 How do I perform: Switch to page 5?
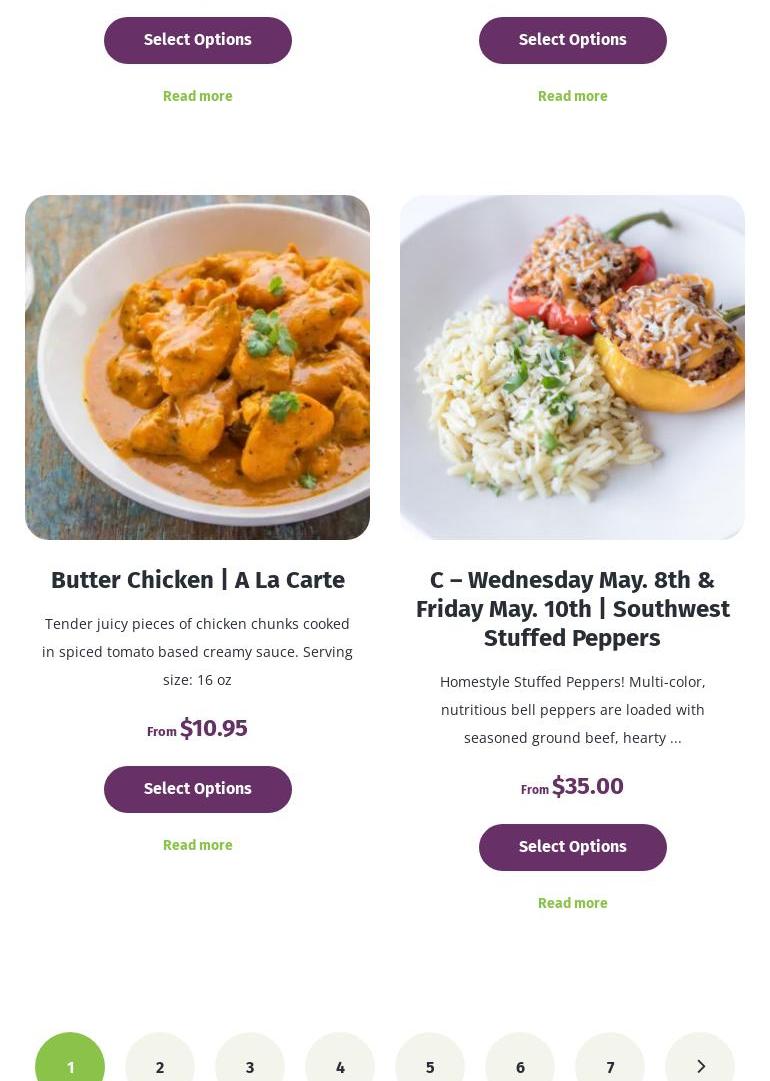click(430, 1066)
